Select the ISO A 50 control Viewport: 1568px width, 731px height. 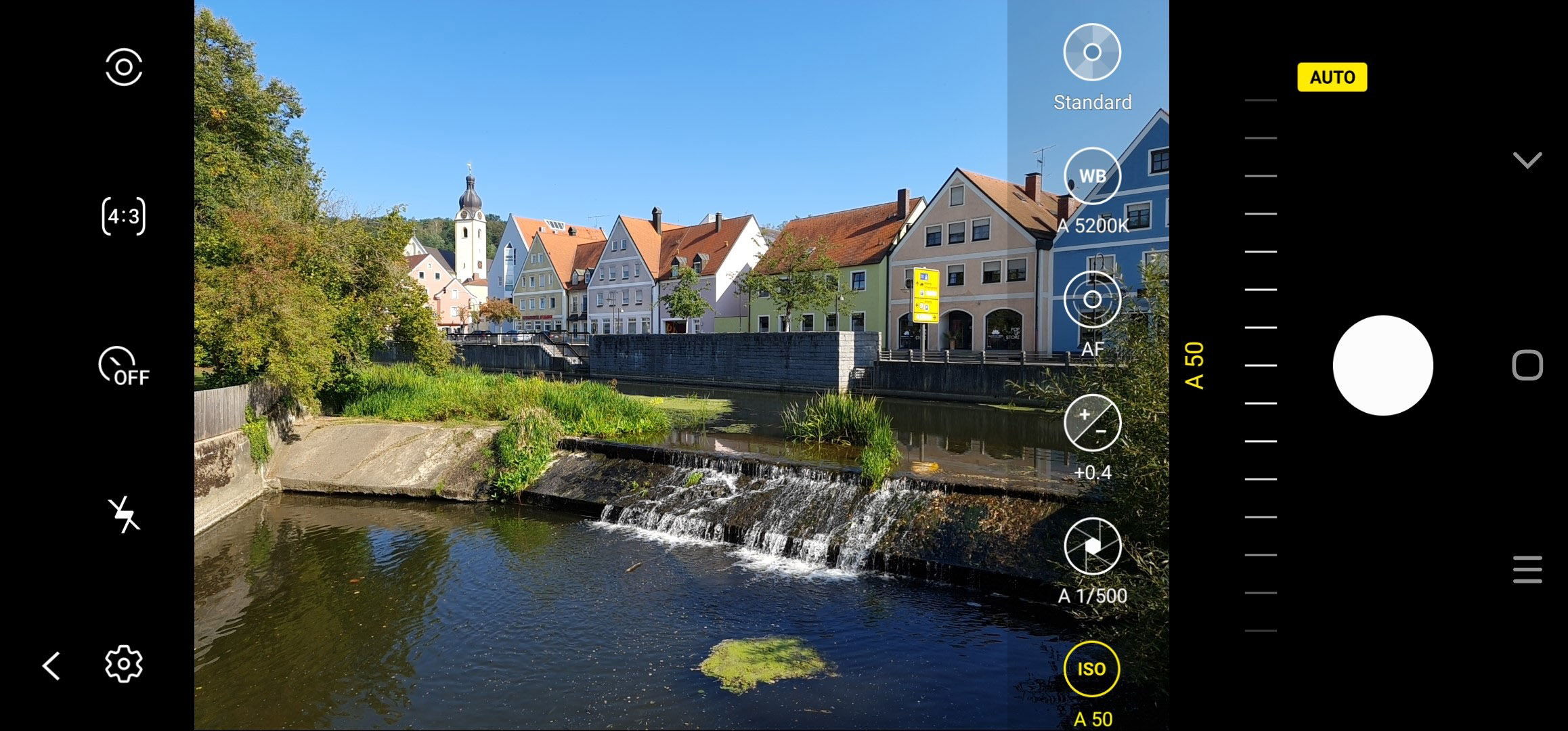[1091, 669]
